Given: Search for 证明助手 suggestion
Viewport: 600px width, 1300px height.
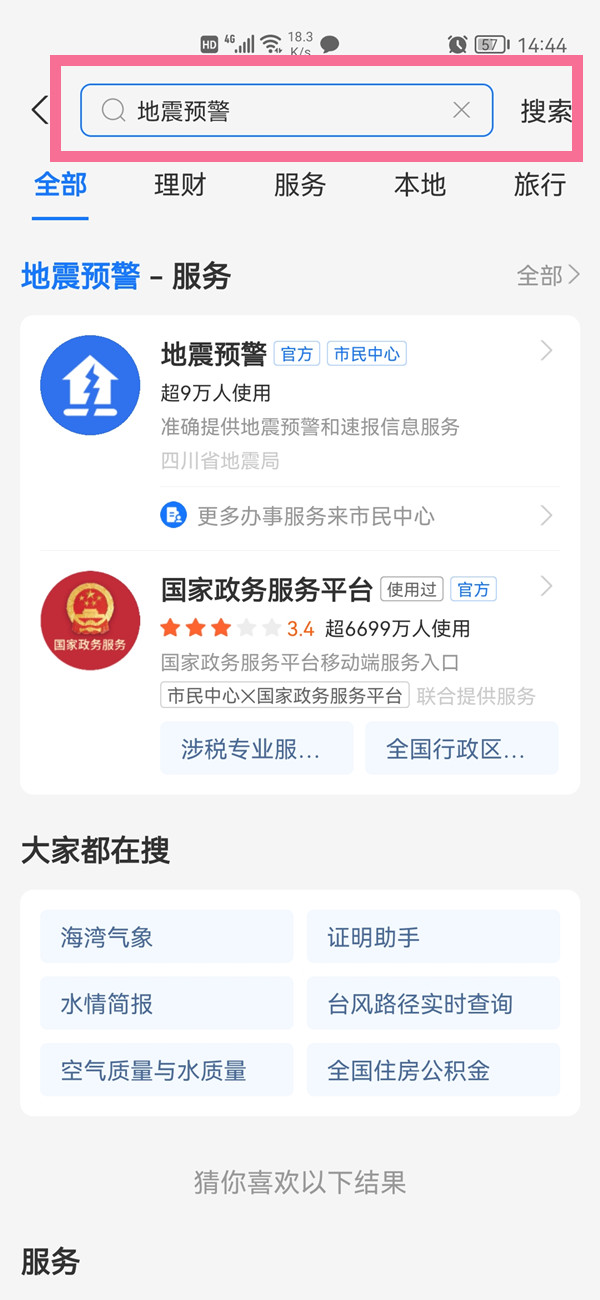Looking at the screenshot, I should [433, 937].
